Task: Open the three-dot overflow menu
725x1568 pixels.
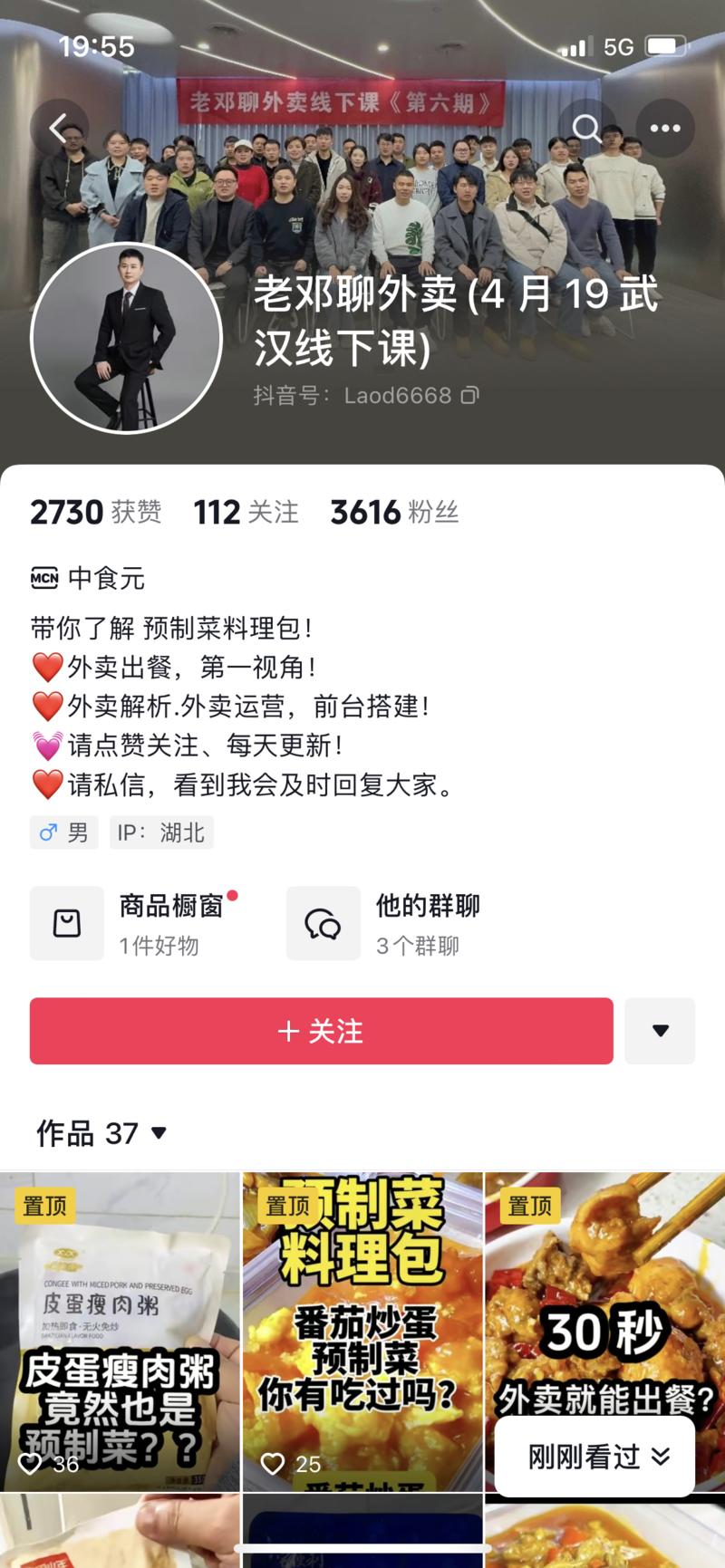Action: coord(665,129)
